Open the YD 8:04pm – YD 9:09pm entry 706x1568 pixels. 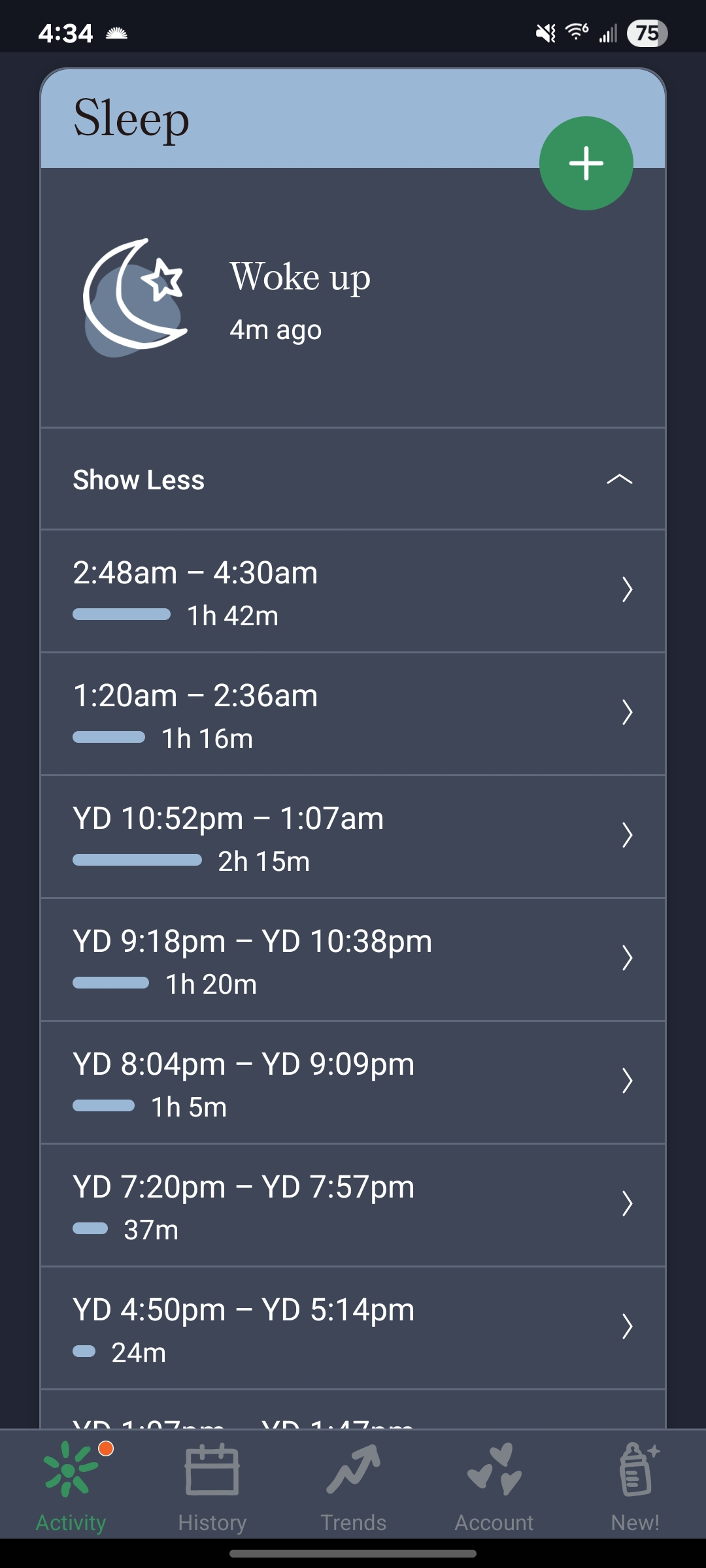coord(353,1083)
